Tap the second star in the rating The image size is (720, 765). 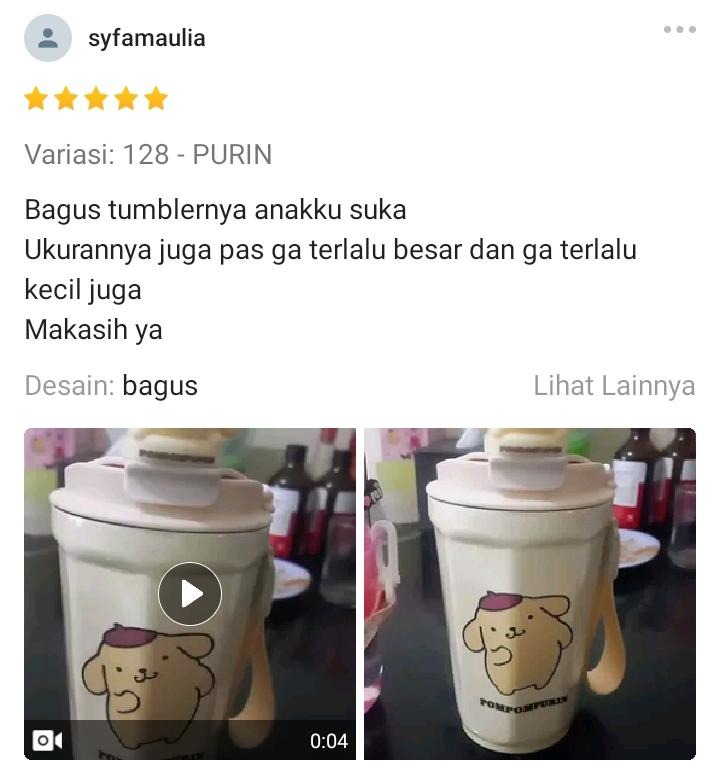pos(65,98)
